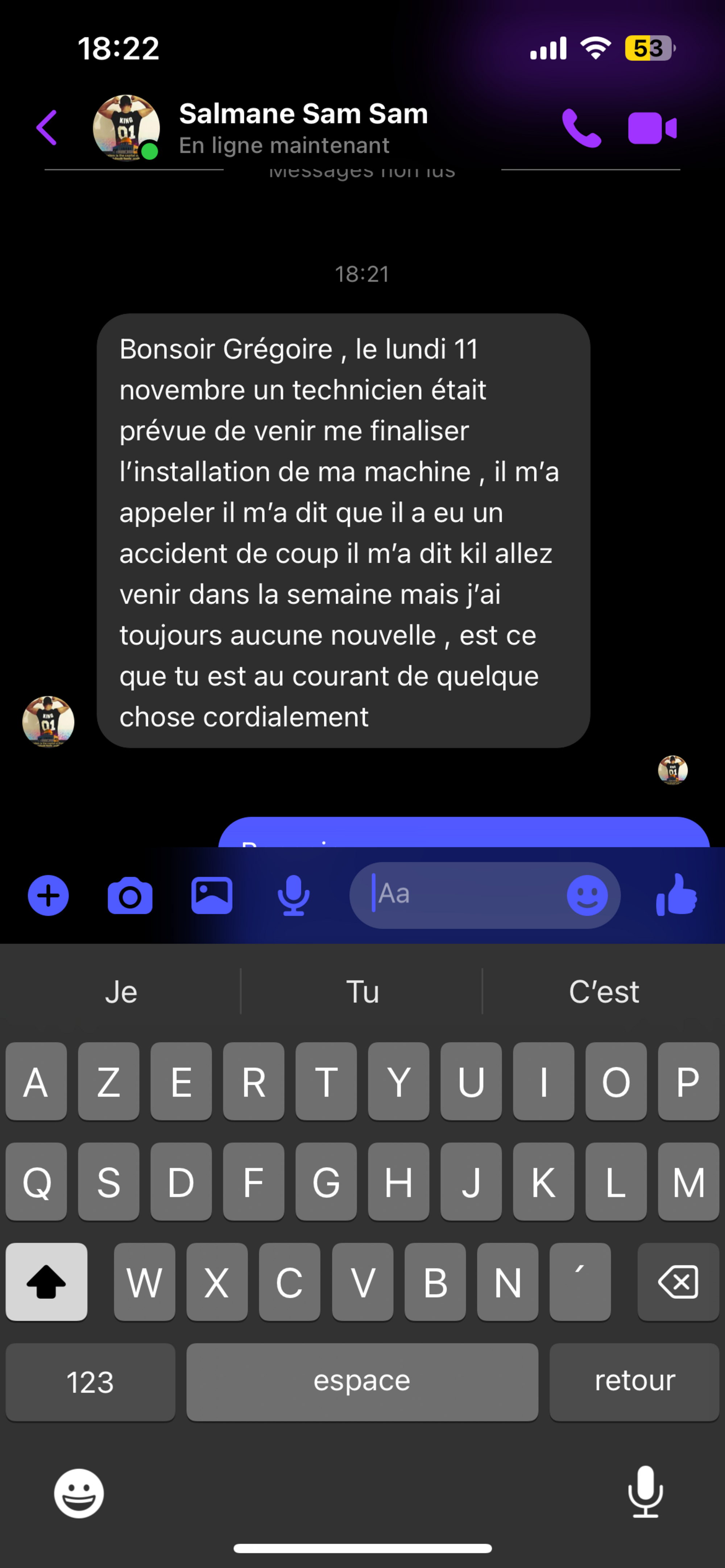
Task: Record a voice message with the microphone
Action: pos(293,895)
